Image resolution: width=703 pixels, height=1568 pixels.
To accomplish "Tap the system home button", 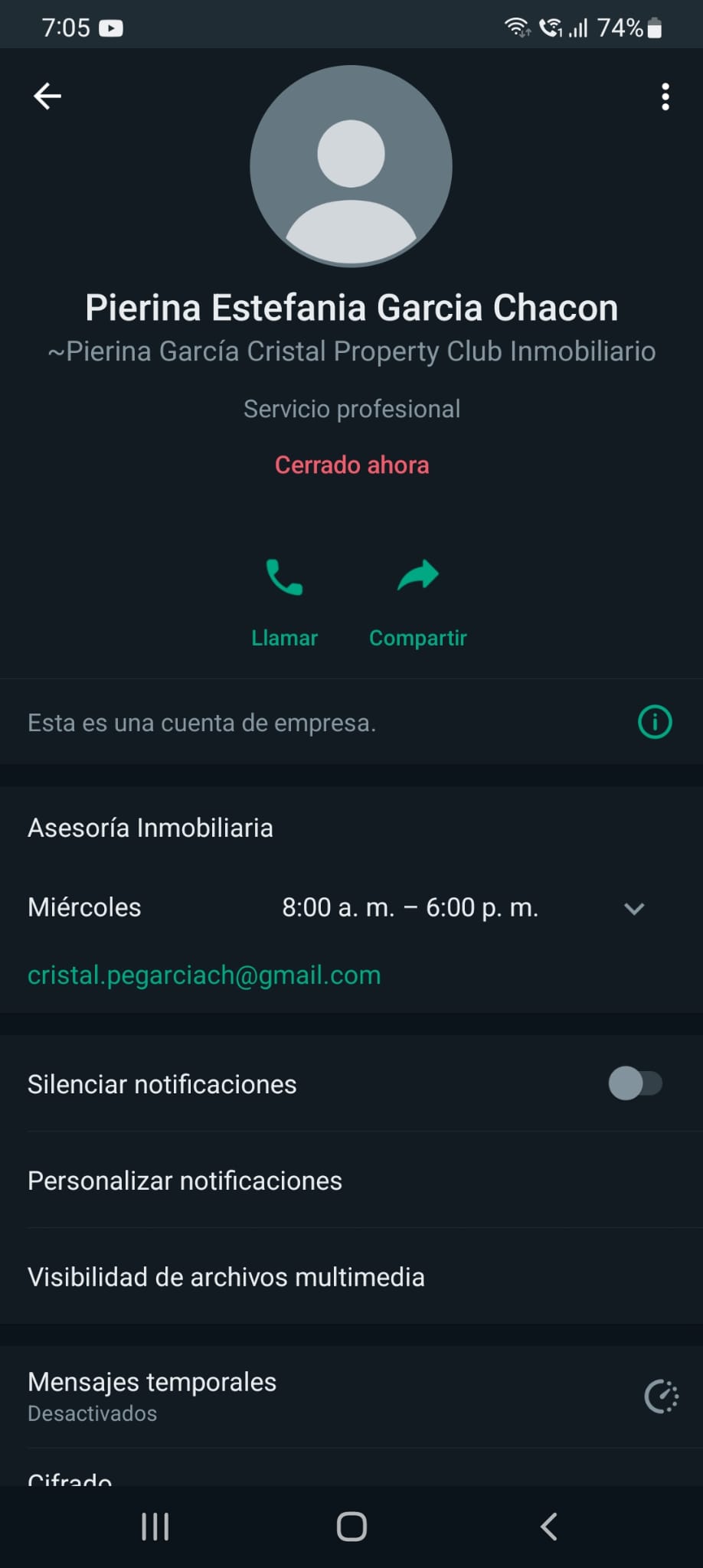I will tap(351, 1527).
